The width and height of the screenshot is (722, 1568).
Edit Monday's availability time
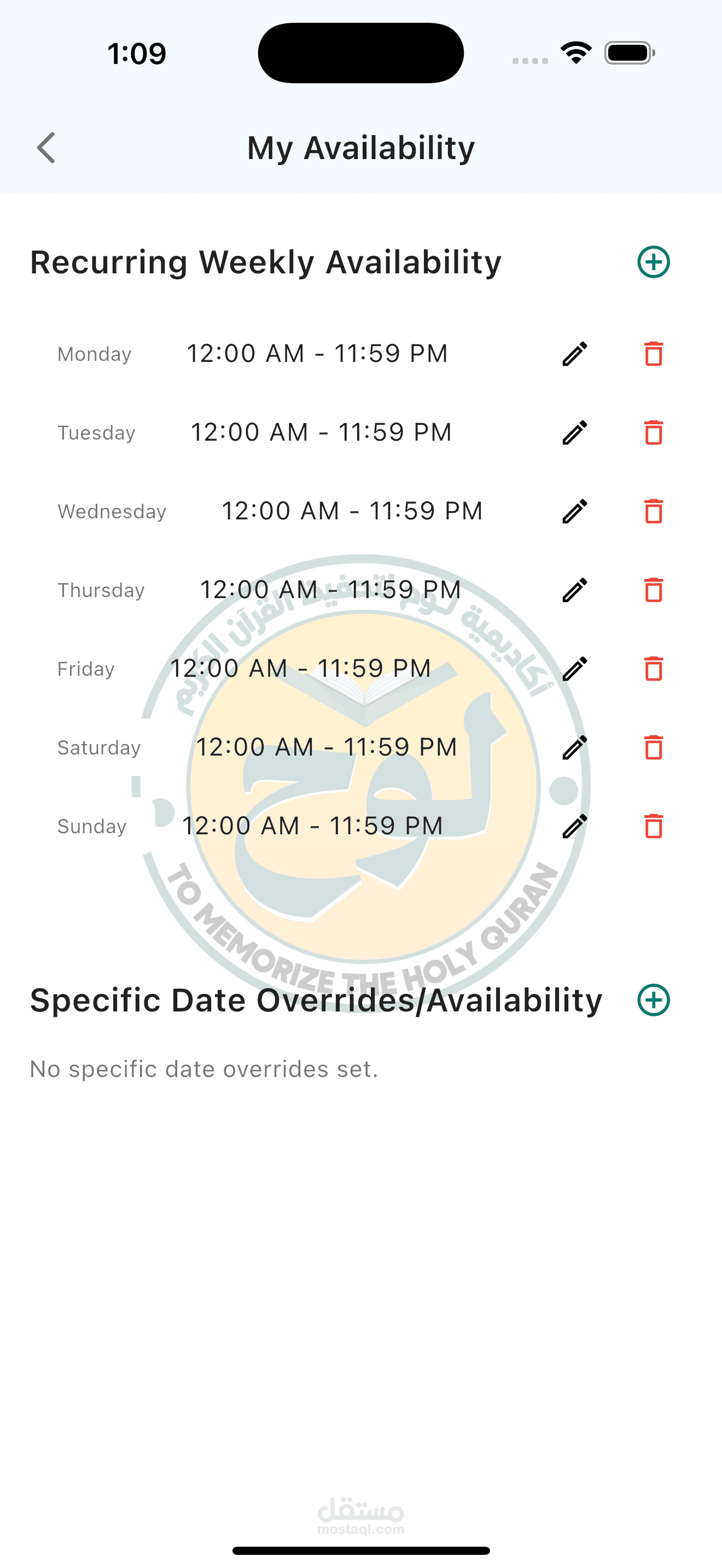click(x=574, y=354)
